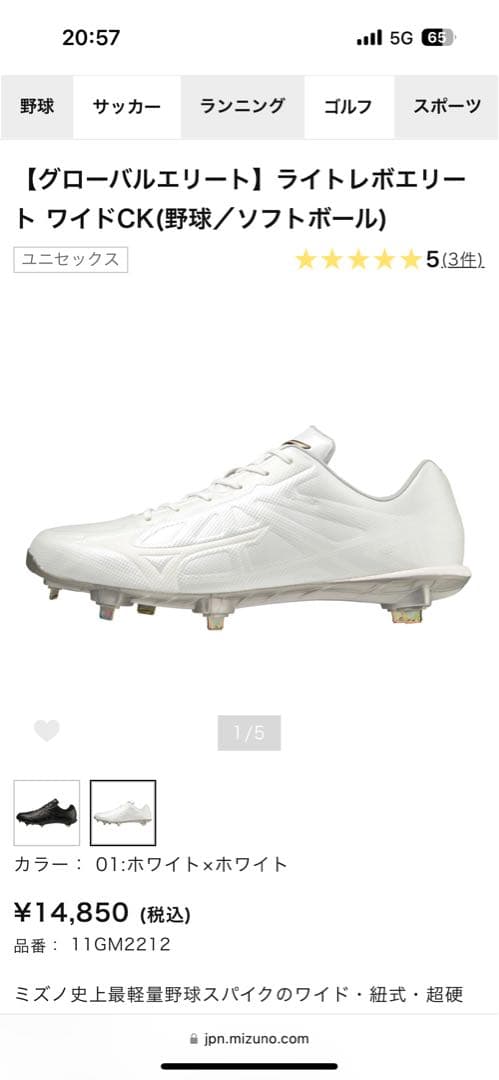Switch to the サッカー category tab

127,107
